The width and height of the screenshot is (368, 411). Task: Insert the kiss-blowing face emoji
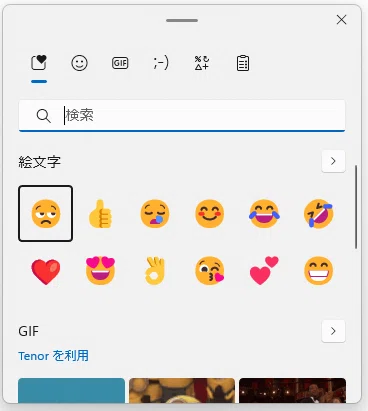209,271
